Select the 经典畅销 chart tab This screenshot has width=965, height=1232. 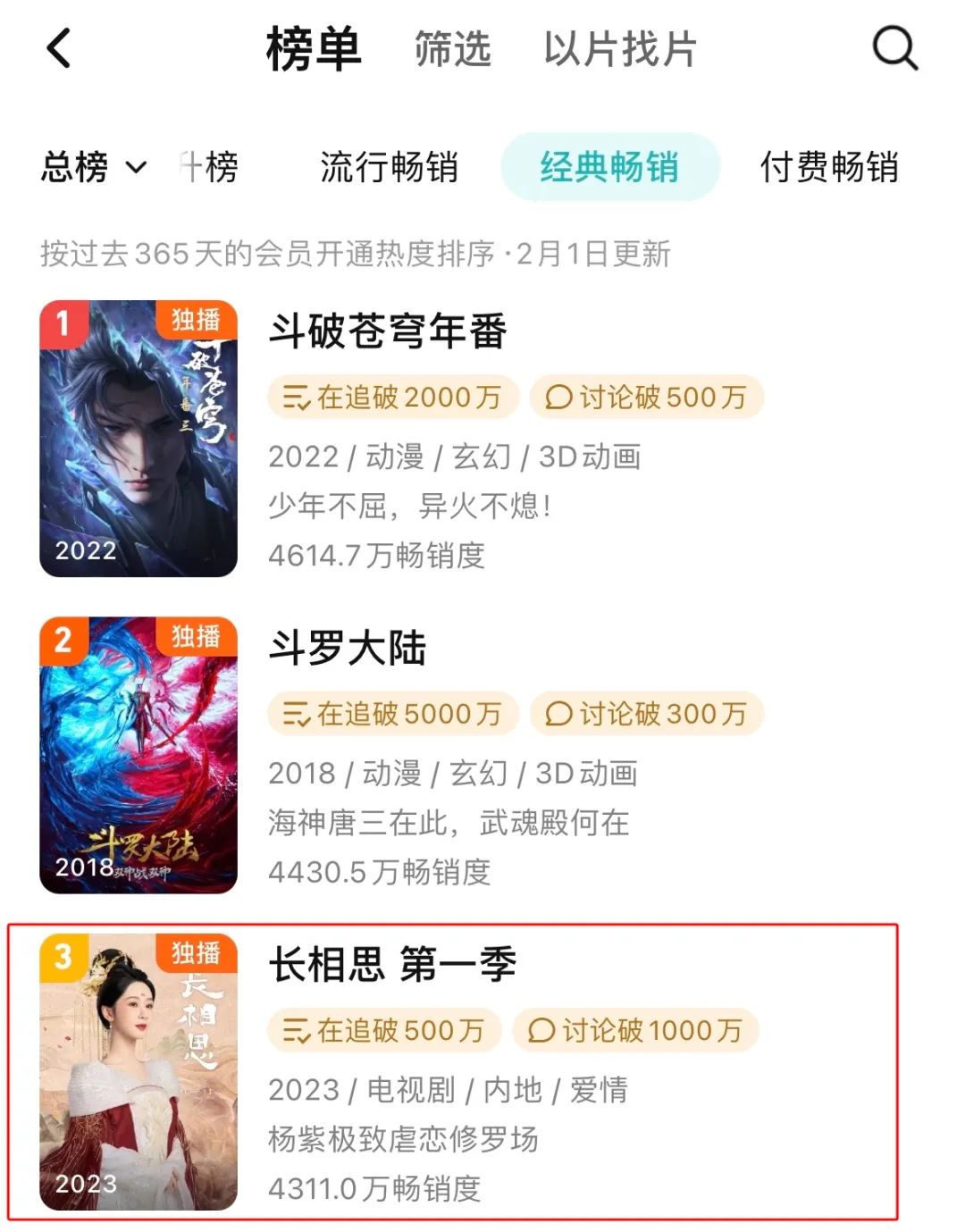tap(609, 167)
